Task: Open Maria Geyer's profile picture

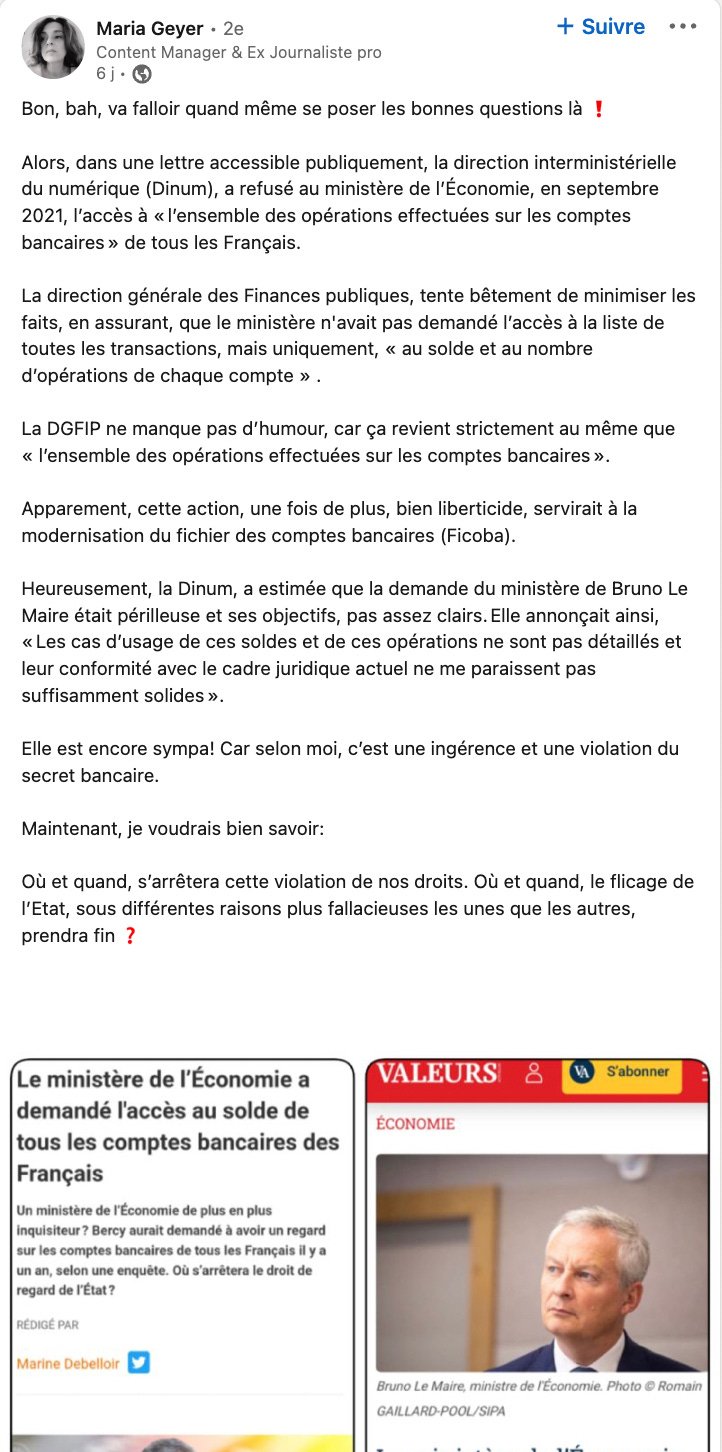Action: 53,47
